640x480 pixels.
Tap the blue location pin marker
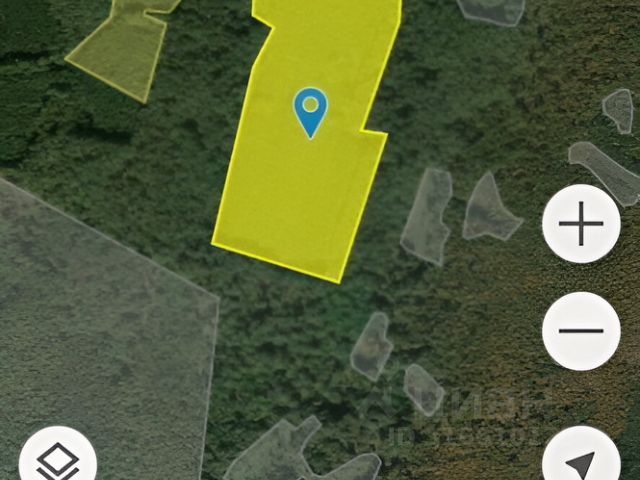(311, 110)
